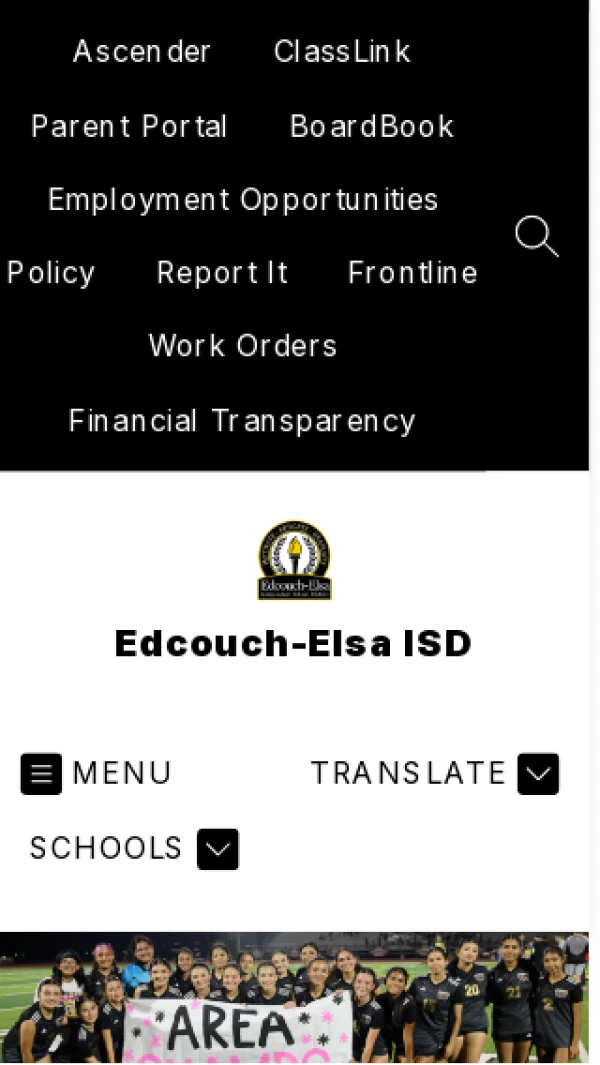Viewport: 600px width, 1065px height.
Task: View Employment Opportunities
Action: pos(243,200)
